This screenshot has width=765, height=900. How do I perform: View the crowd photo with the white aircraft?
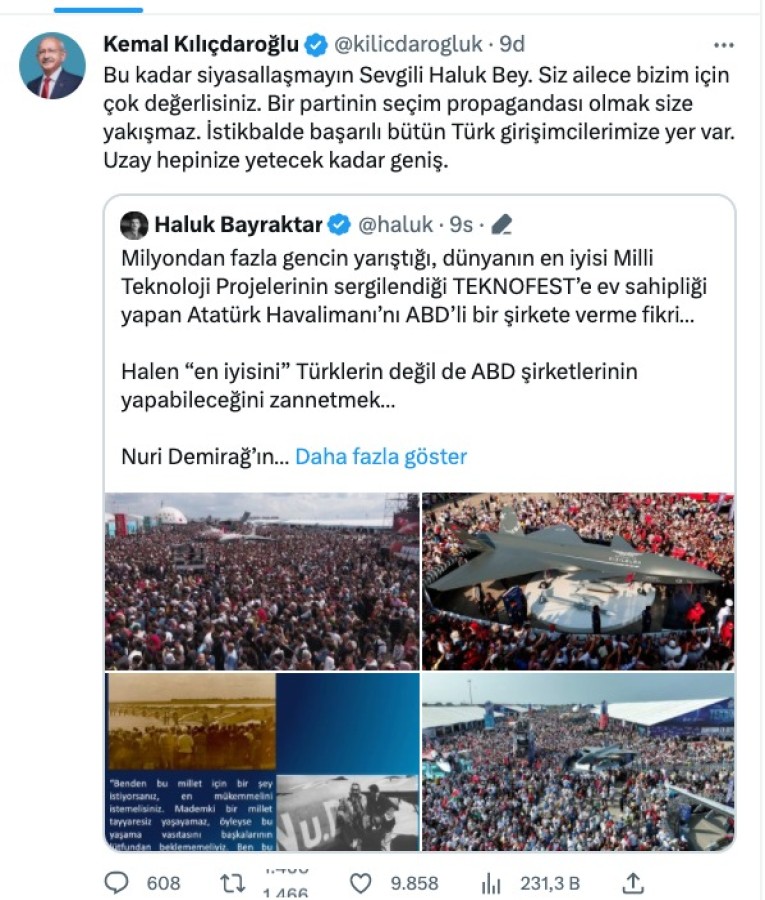[x=262, y=581]
